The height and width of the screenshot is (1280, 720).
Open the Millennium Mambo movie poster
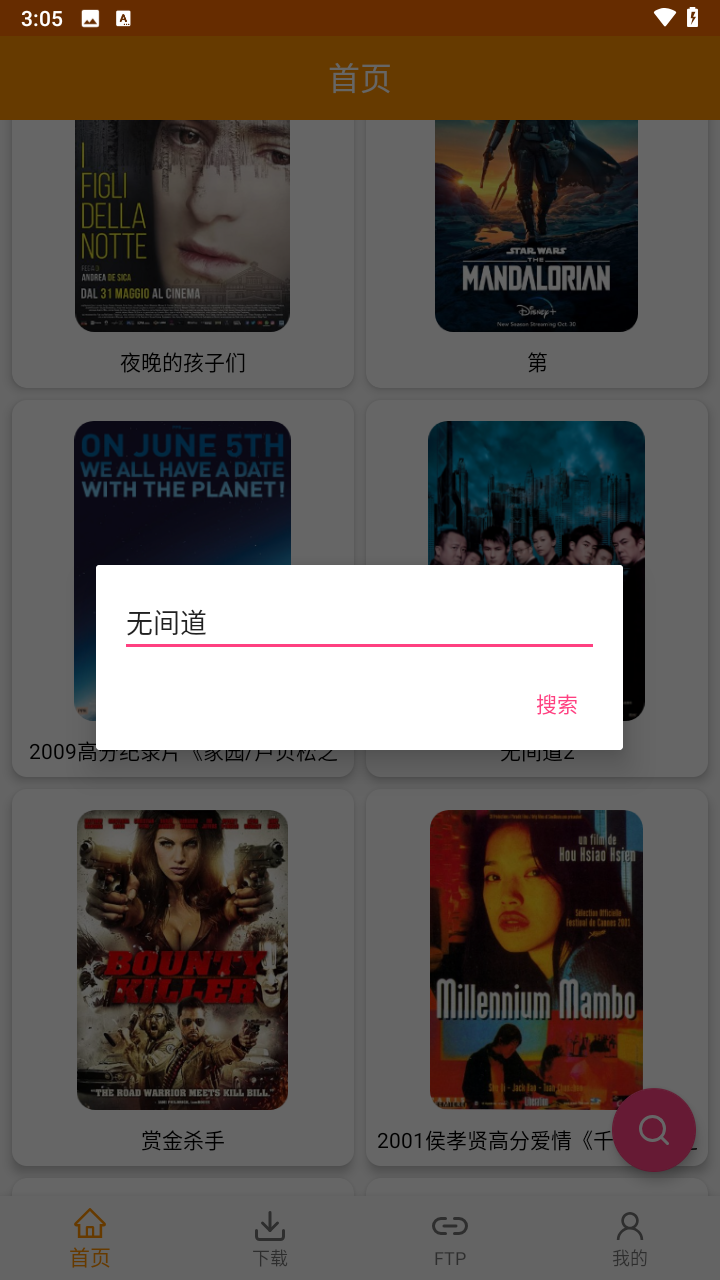(536, 960)
